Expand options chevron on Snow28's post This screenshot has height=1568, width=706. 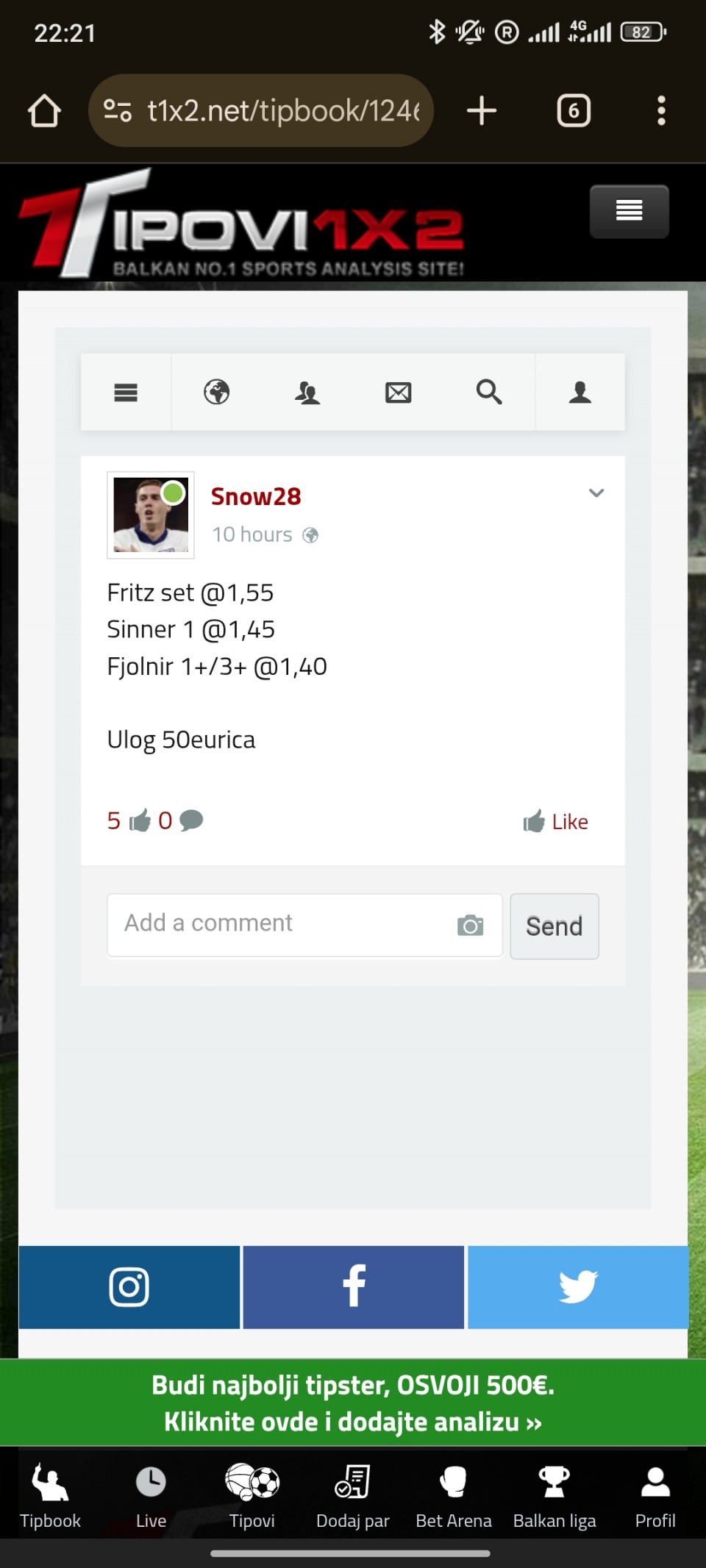(596, 493)
